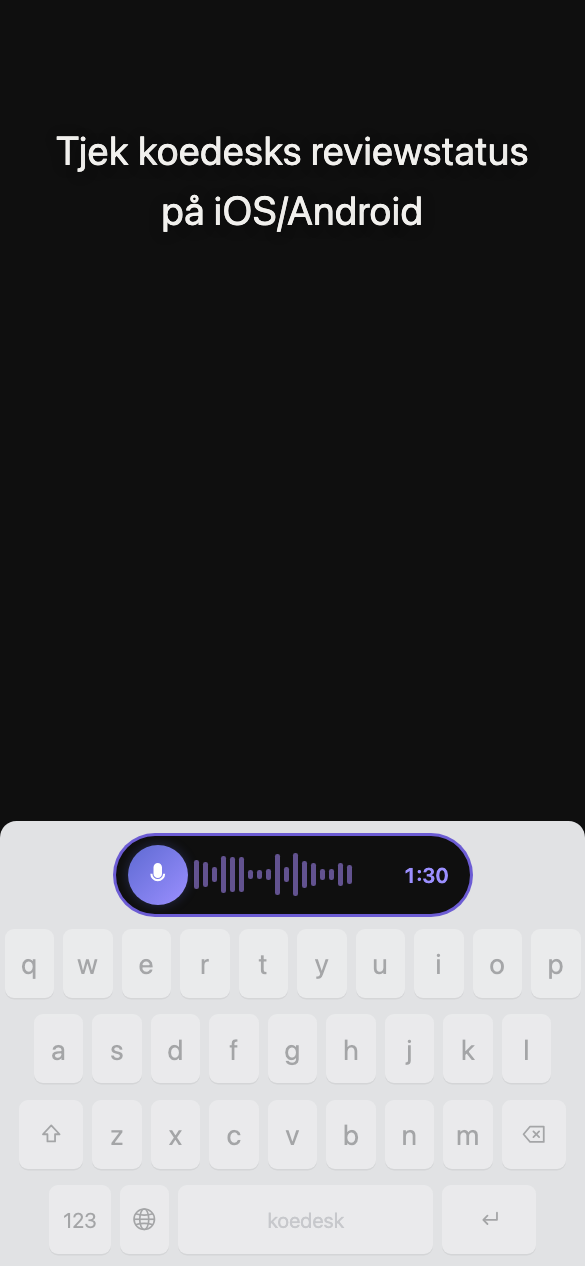Tap the purple microphone button
This screenshot has height=1266, width=585.
158,875
